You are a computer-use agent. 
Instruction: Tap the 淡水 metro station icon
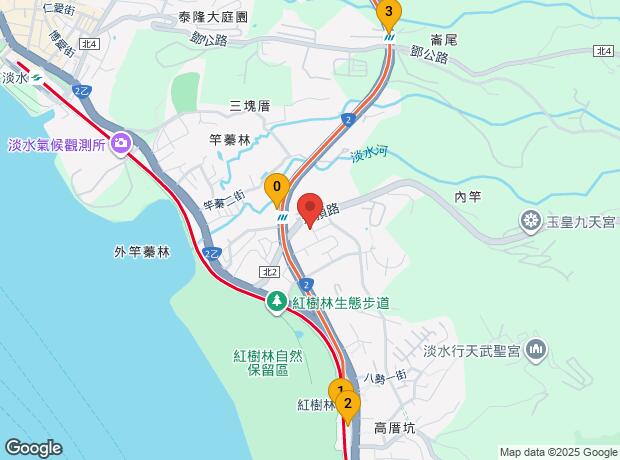click(37, 78)
